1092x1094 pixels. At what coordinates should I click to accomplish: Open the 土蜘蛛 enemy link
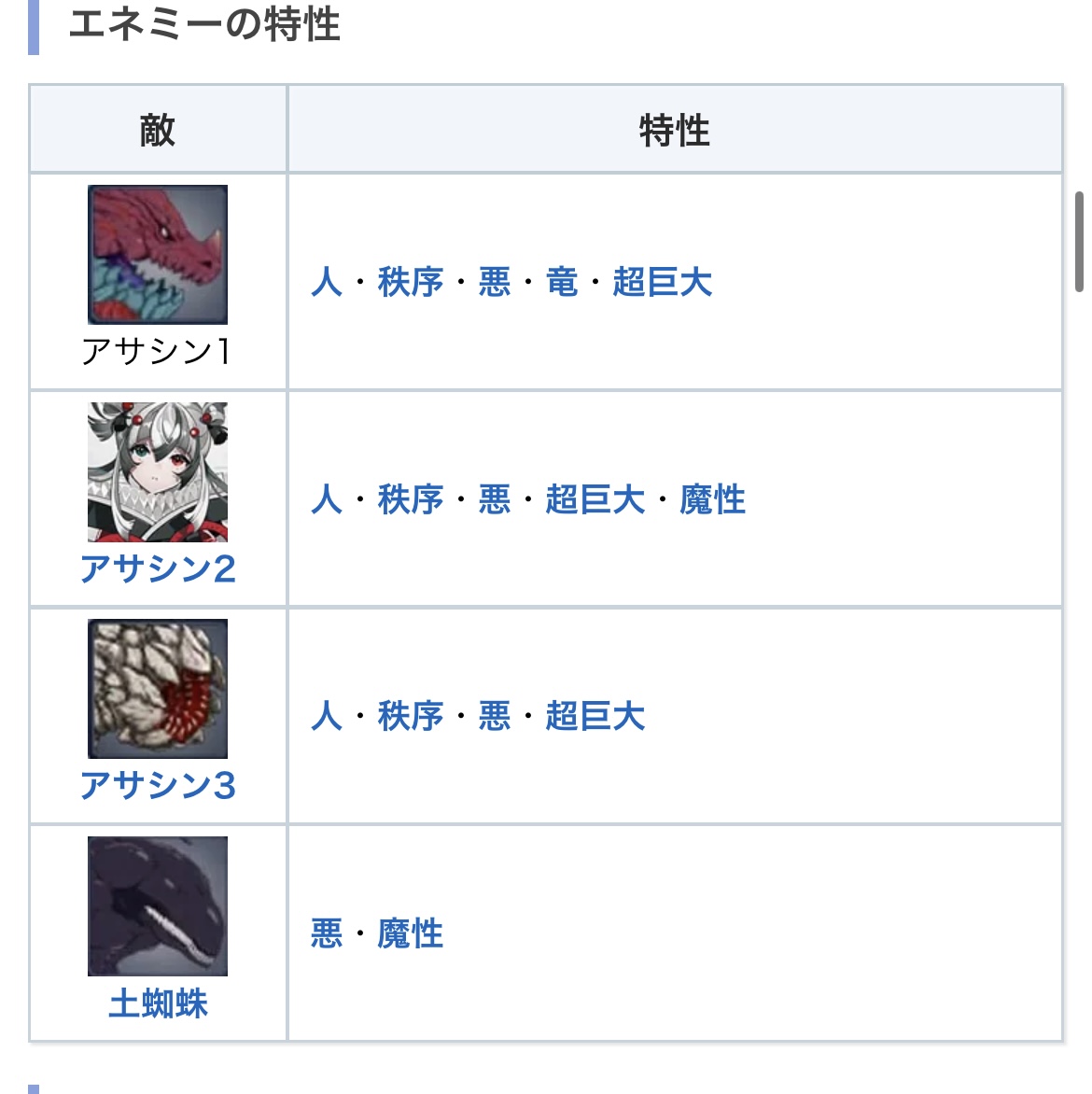pos(158,1003)
